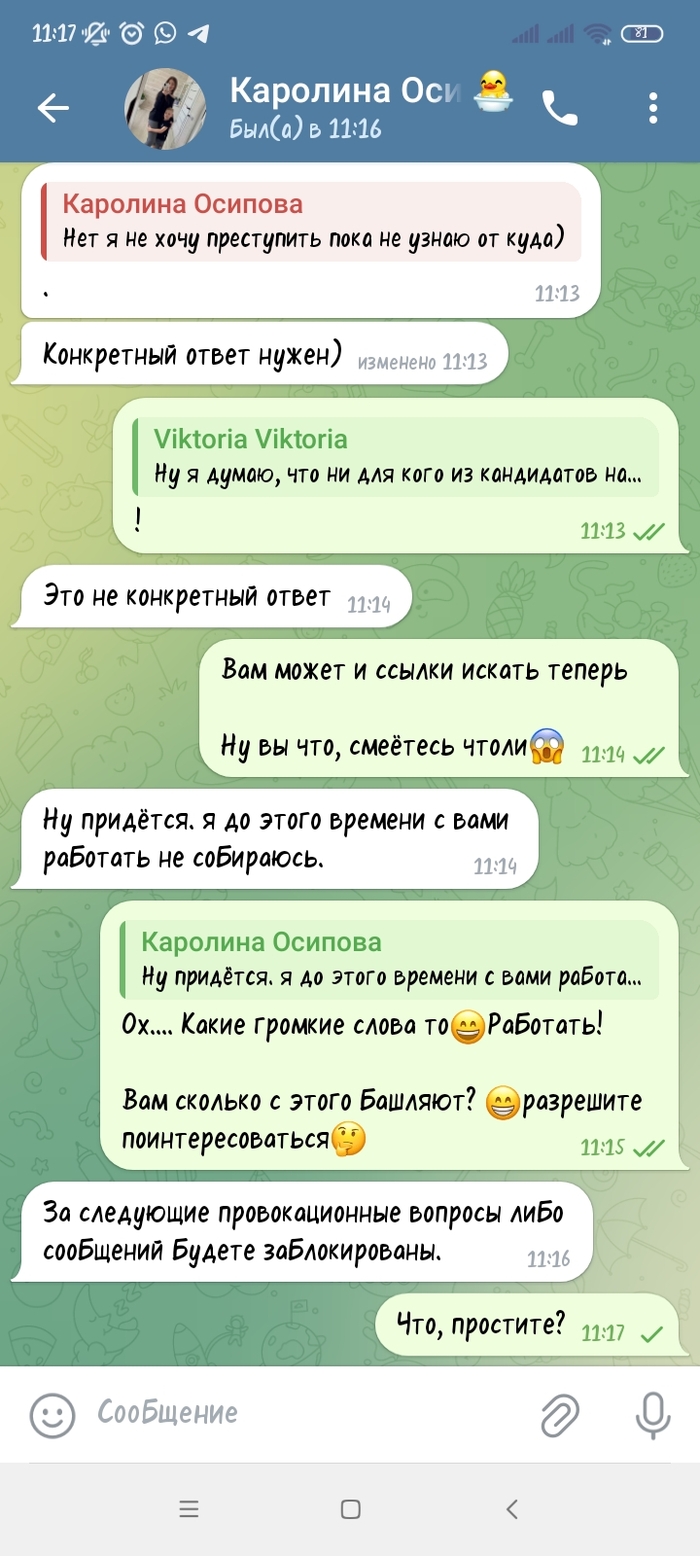The image size is (700, 1556).
Task: Tap the microphone to record voice
Action: 652,1414
